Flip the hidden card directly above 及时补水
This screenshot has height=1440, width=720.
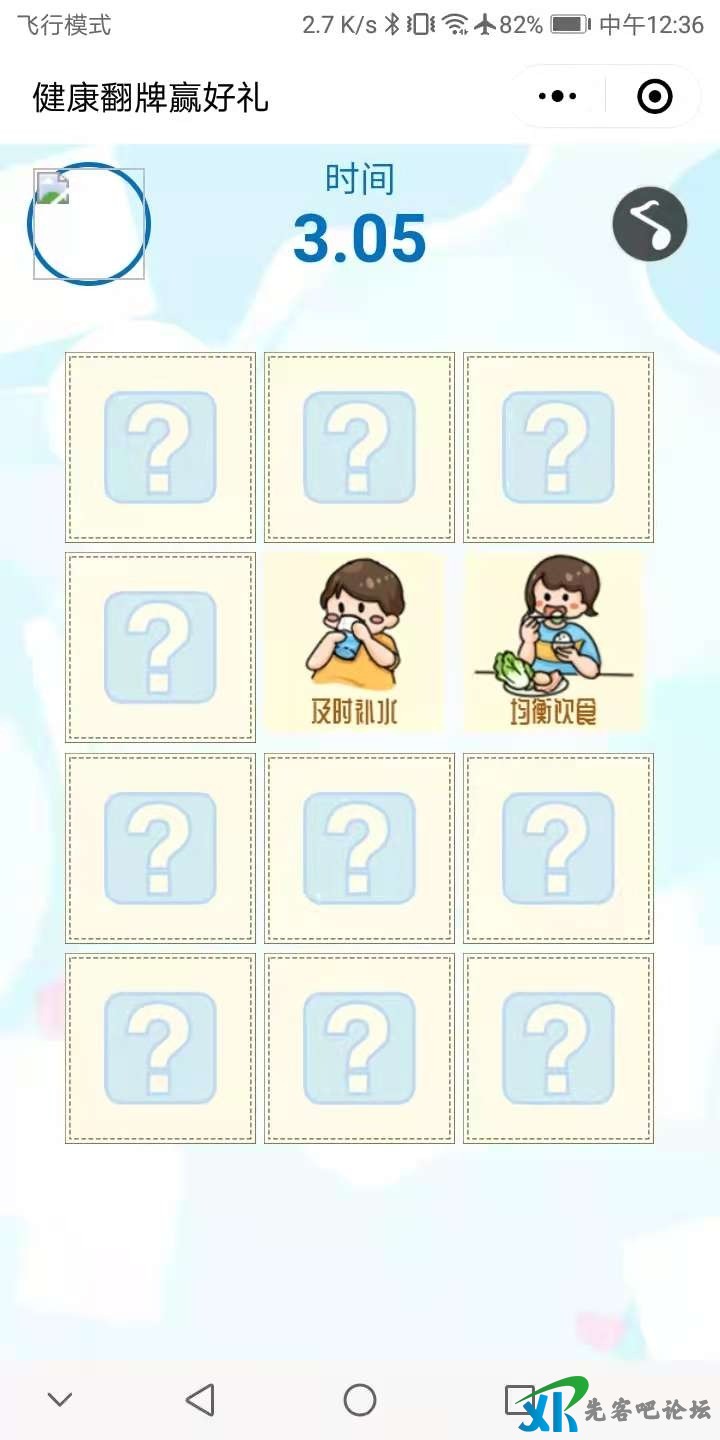[359, 447]
